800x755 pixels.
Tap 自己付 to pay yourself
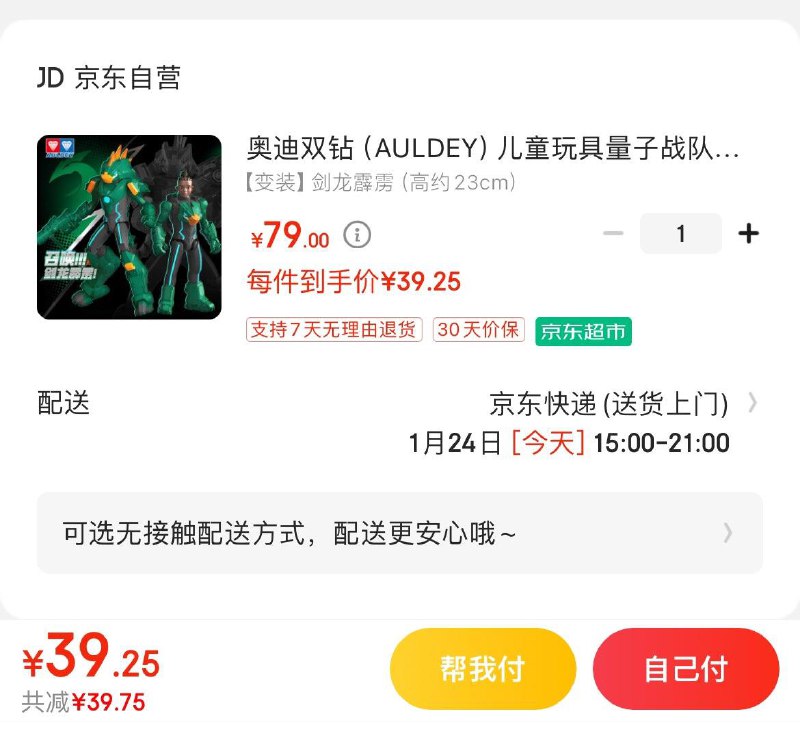pyautogui.click(x=685, y=669)
